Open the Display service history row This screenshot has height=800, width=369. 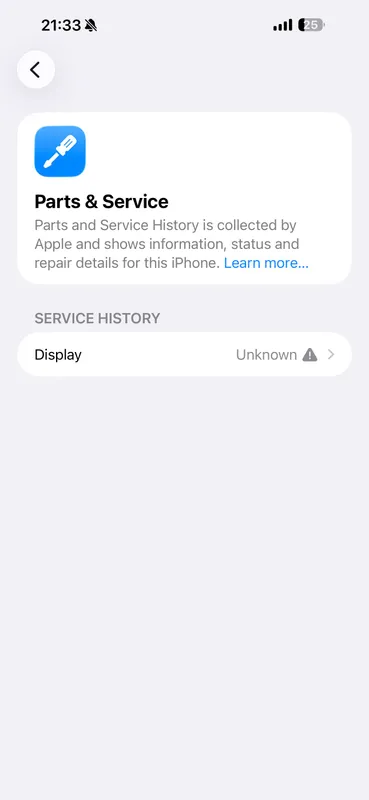click(184, 355)
